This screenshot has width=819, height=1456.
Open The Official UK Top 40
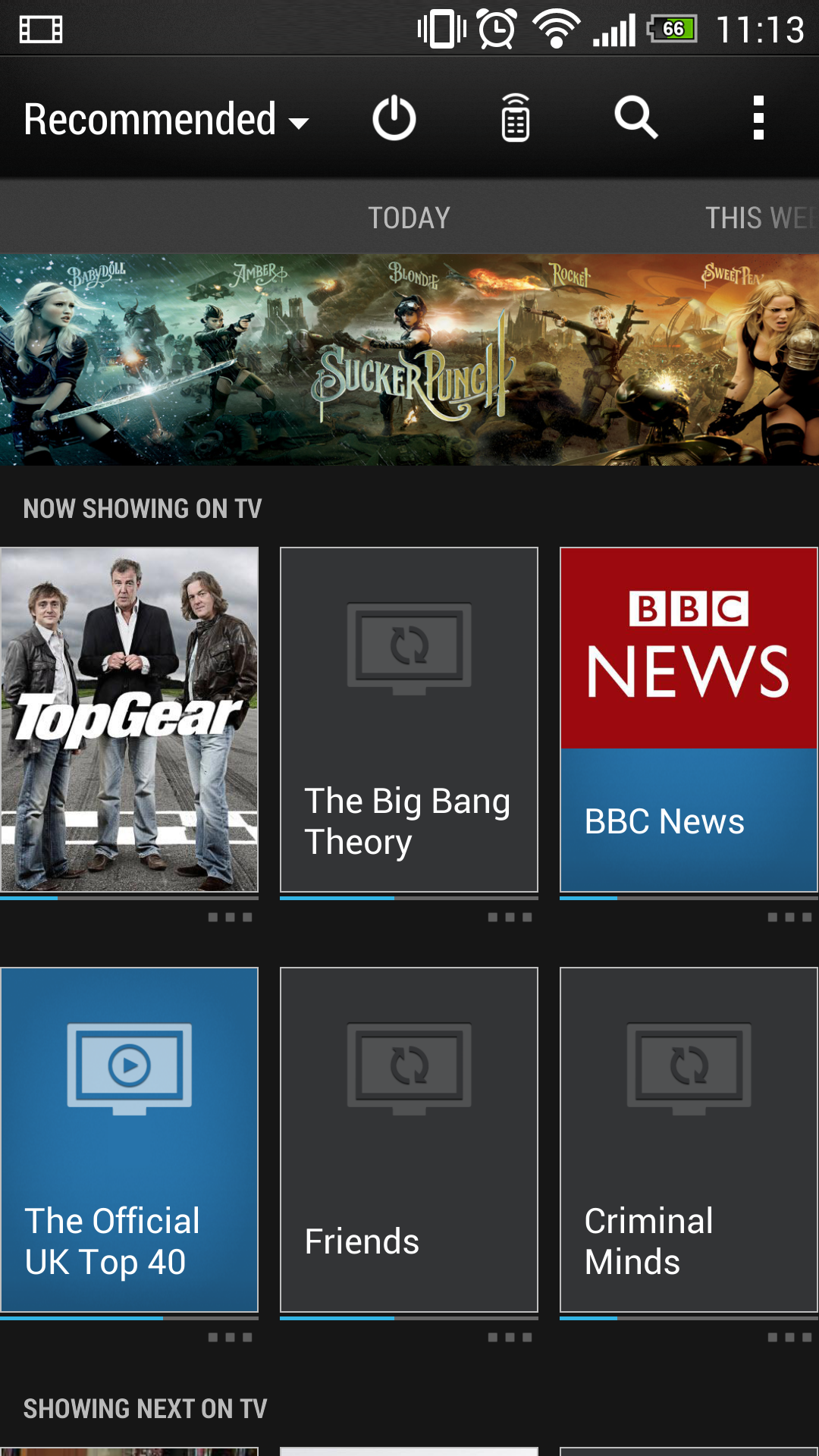pos(129,1139)
